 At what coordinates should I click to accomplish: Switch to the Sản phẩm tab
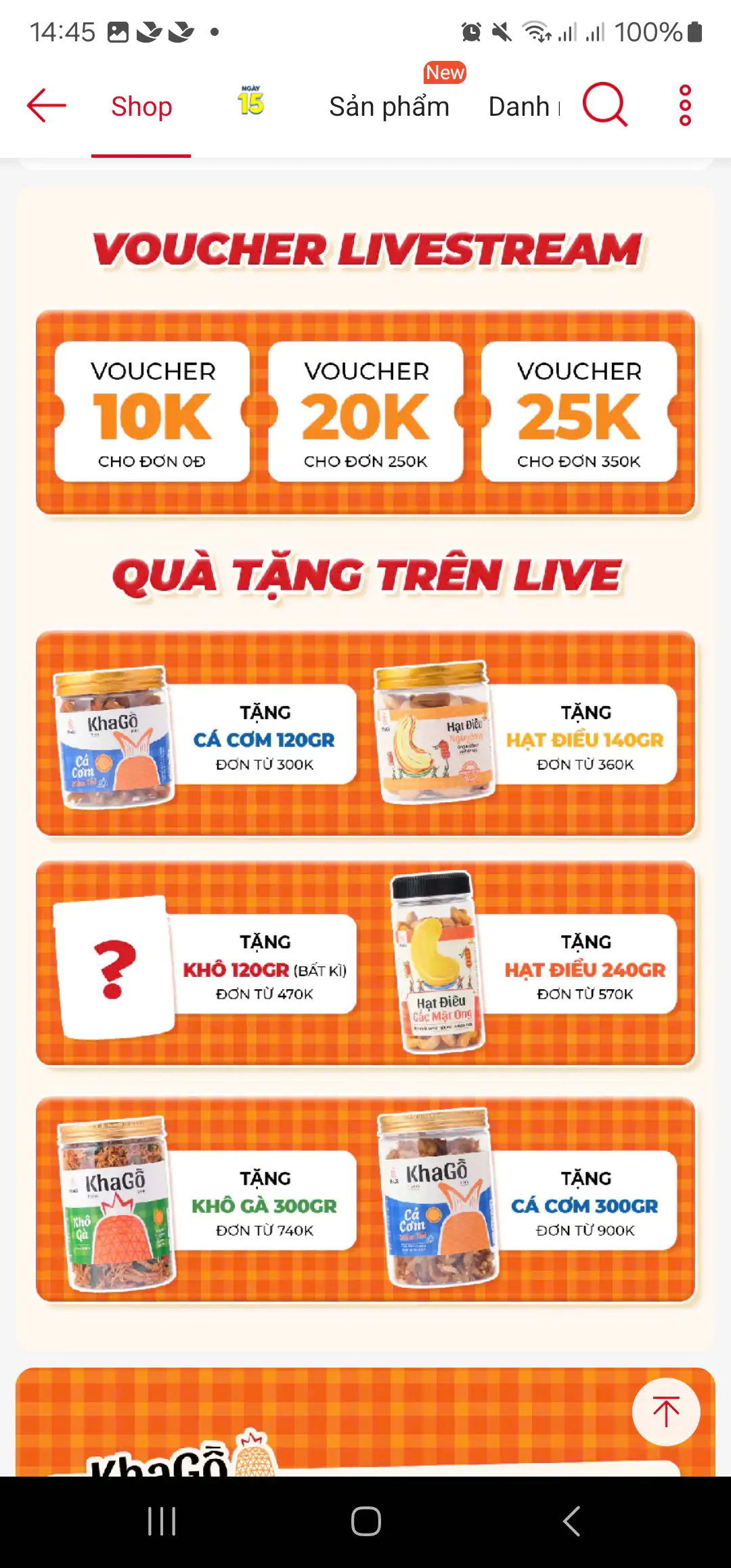389,107
